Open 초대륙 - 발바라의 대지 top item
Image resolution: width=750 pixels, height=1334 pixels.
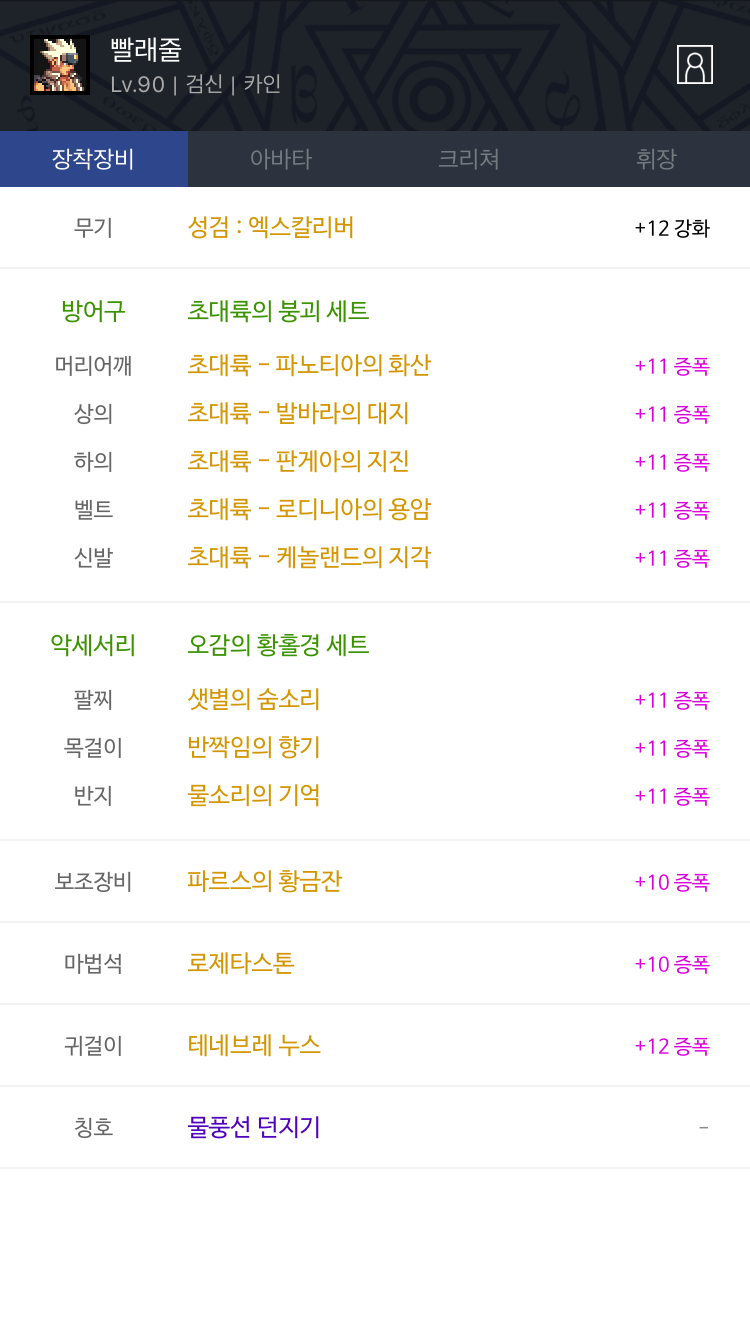pos(375,413)
